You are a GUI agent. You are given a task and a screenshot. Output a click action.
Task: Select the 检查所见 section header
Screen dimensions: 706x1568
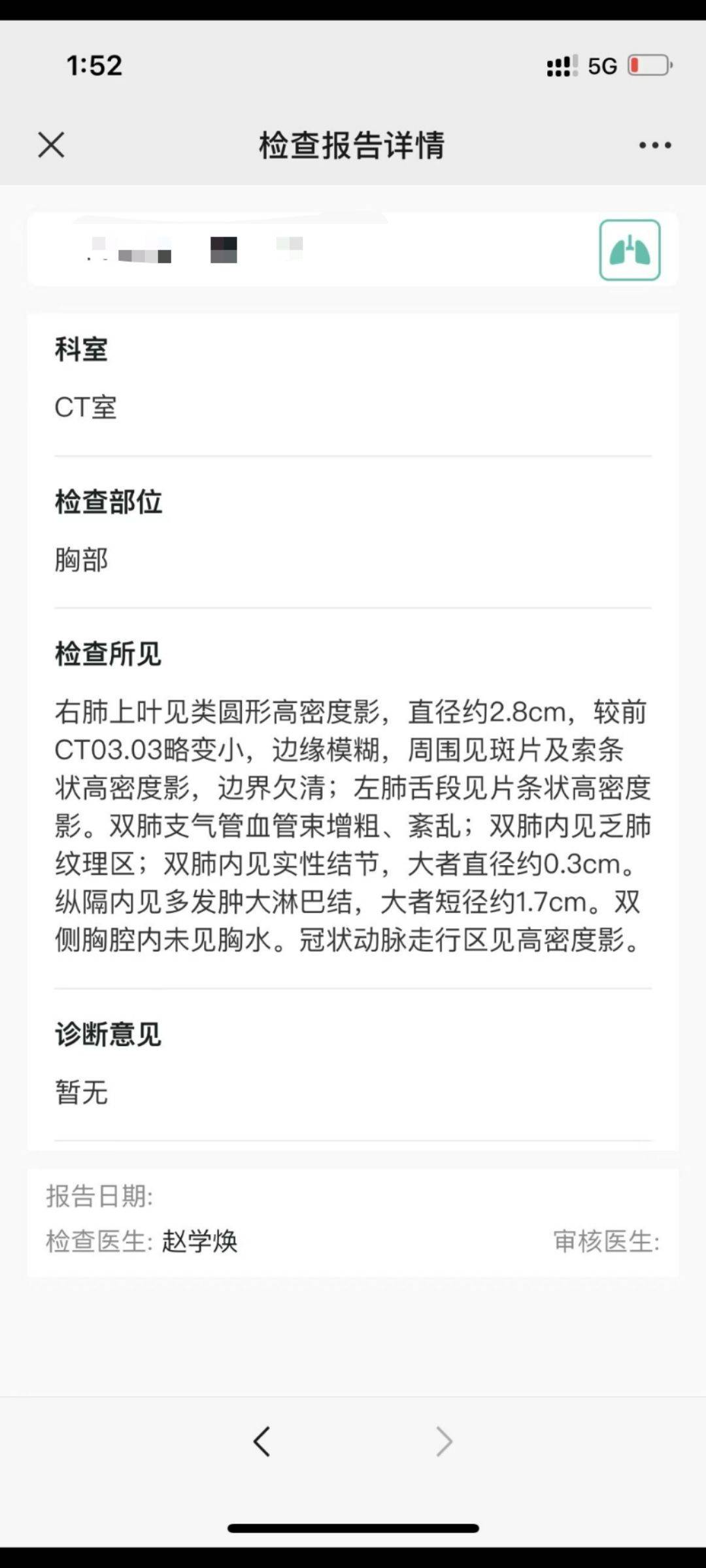pyautogui.click(x=107, y=653)
